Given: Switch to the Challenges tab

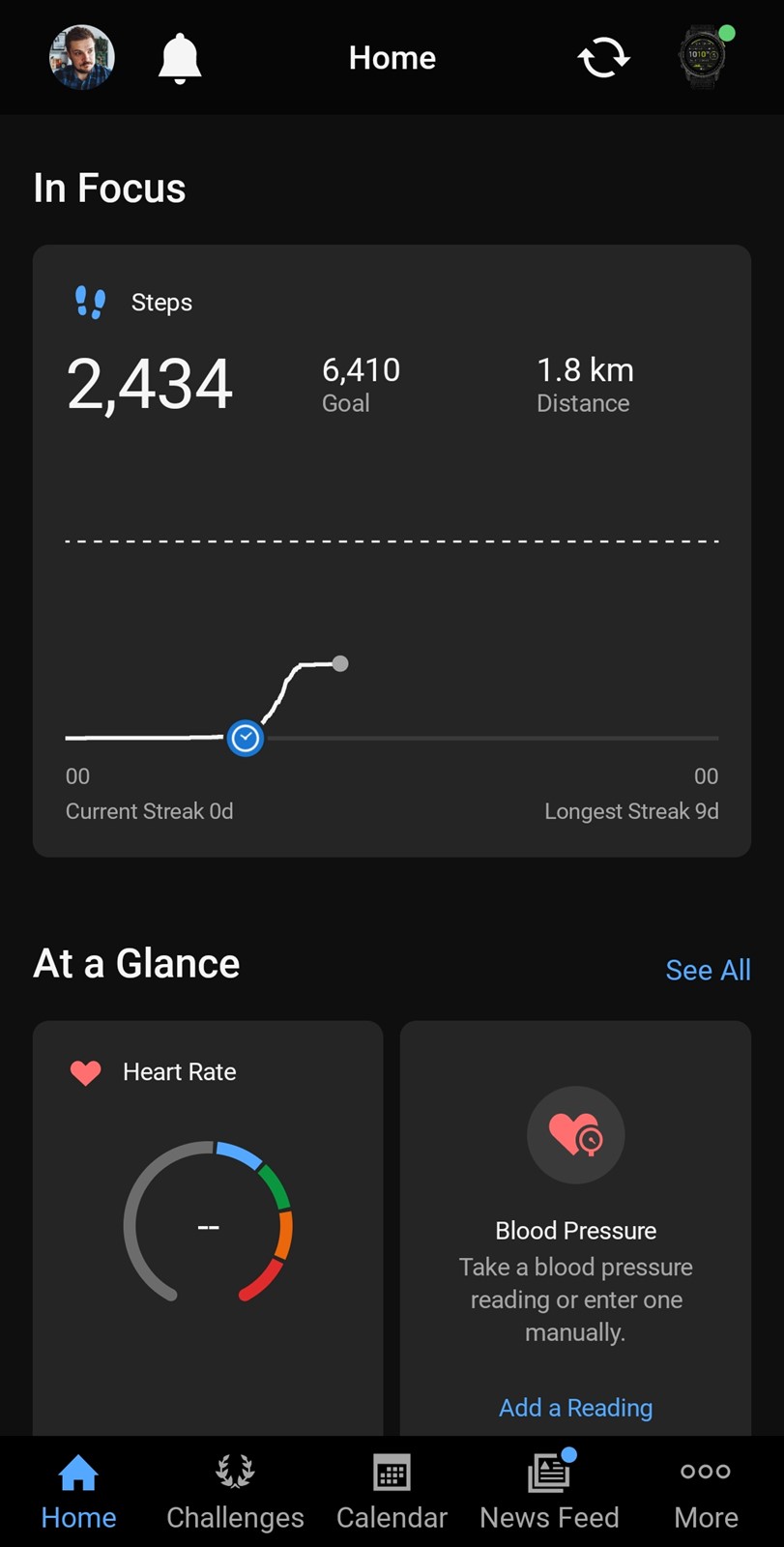Looking at the screenshot, I should click(235, 1492).
